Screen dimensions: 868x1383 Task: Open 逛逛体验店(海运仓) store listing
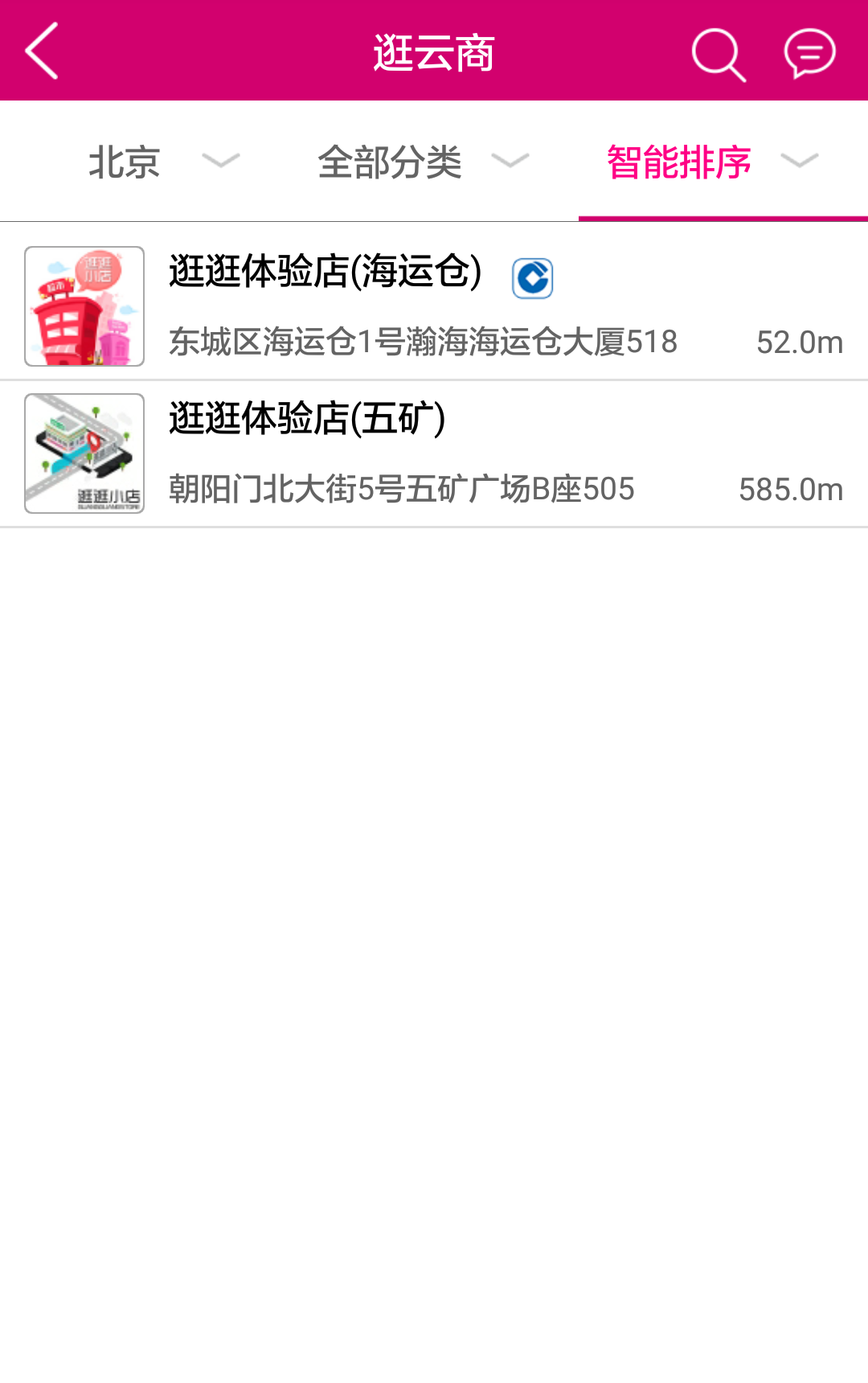[434, 306]
